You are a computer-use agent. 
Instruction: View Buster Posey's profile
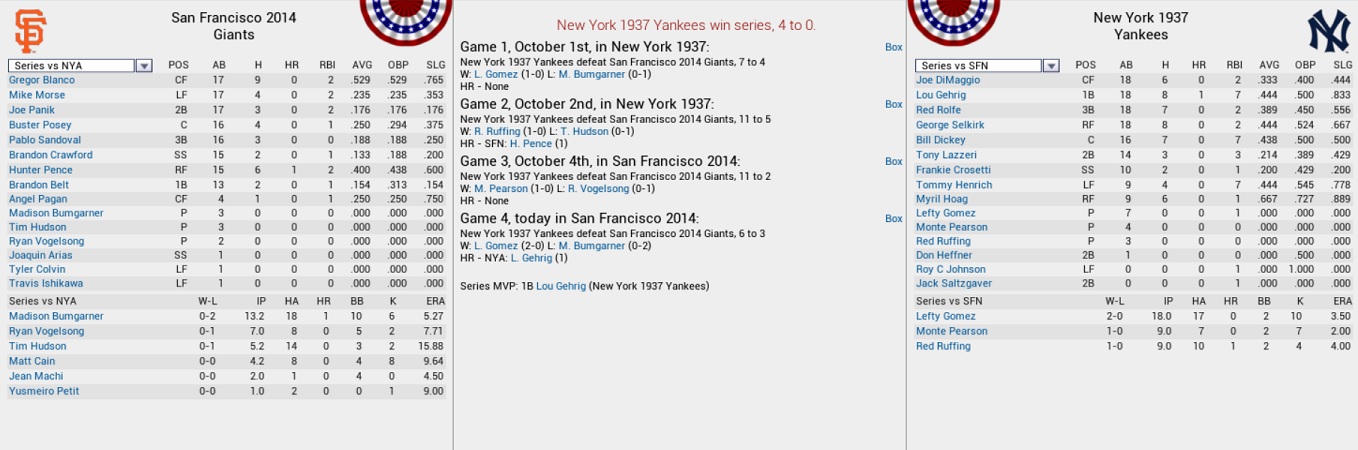point(38,125)
